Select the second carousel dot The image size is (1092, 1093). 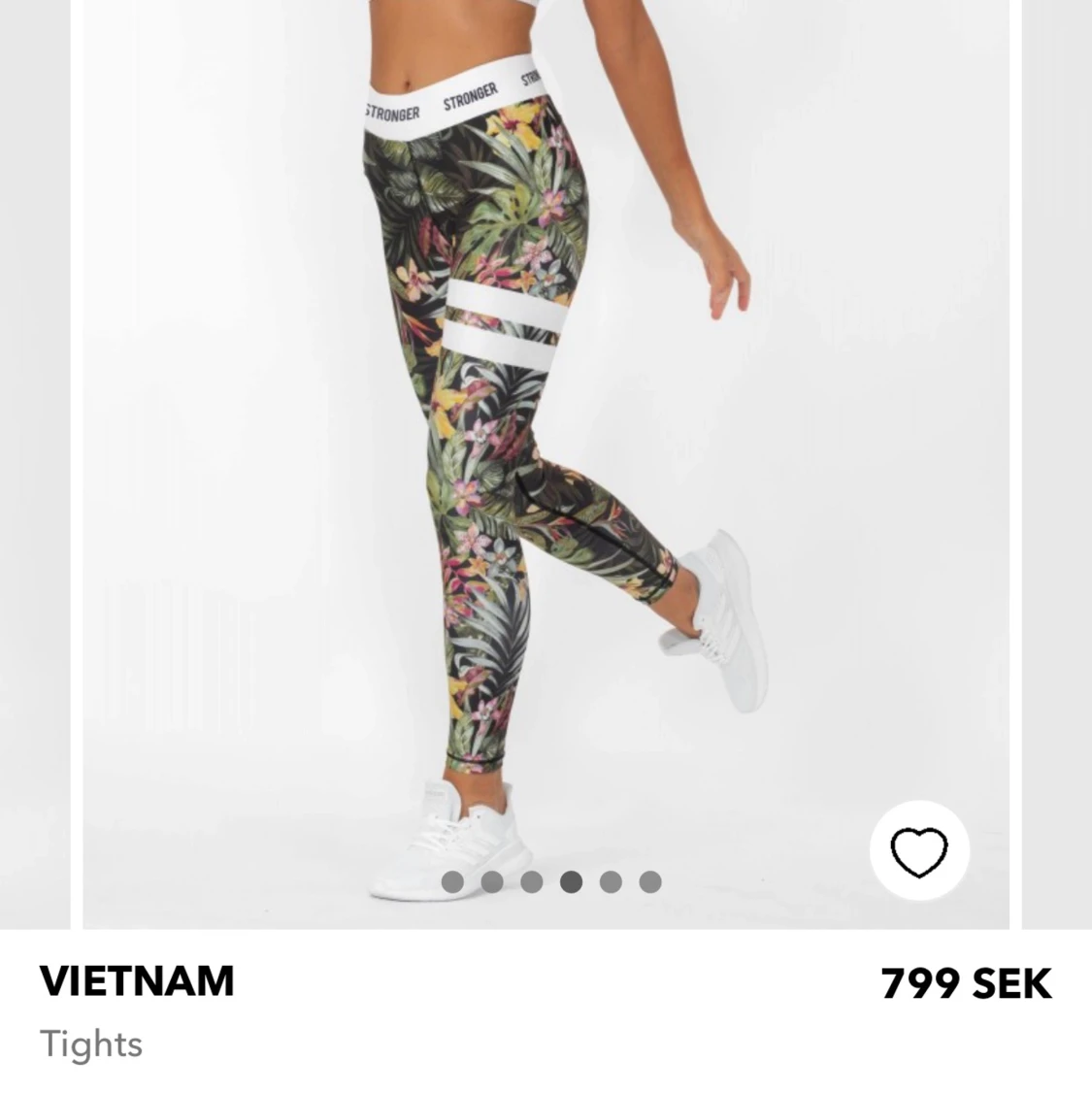click(492, 881)
